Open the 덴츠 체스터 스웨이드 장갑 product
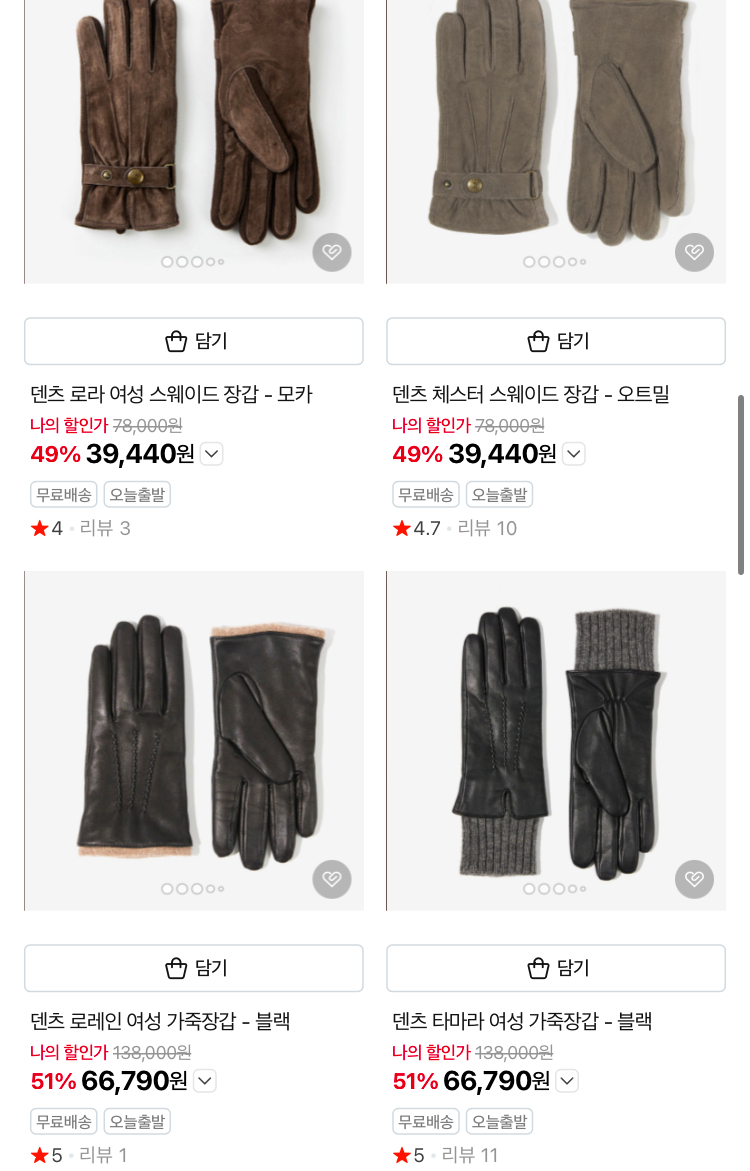Image resolution: width=750 pixels, height=1171 pixels. click(531, 394)
